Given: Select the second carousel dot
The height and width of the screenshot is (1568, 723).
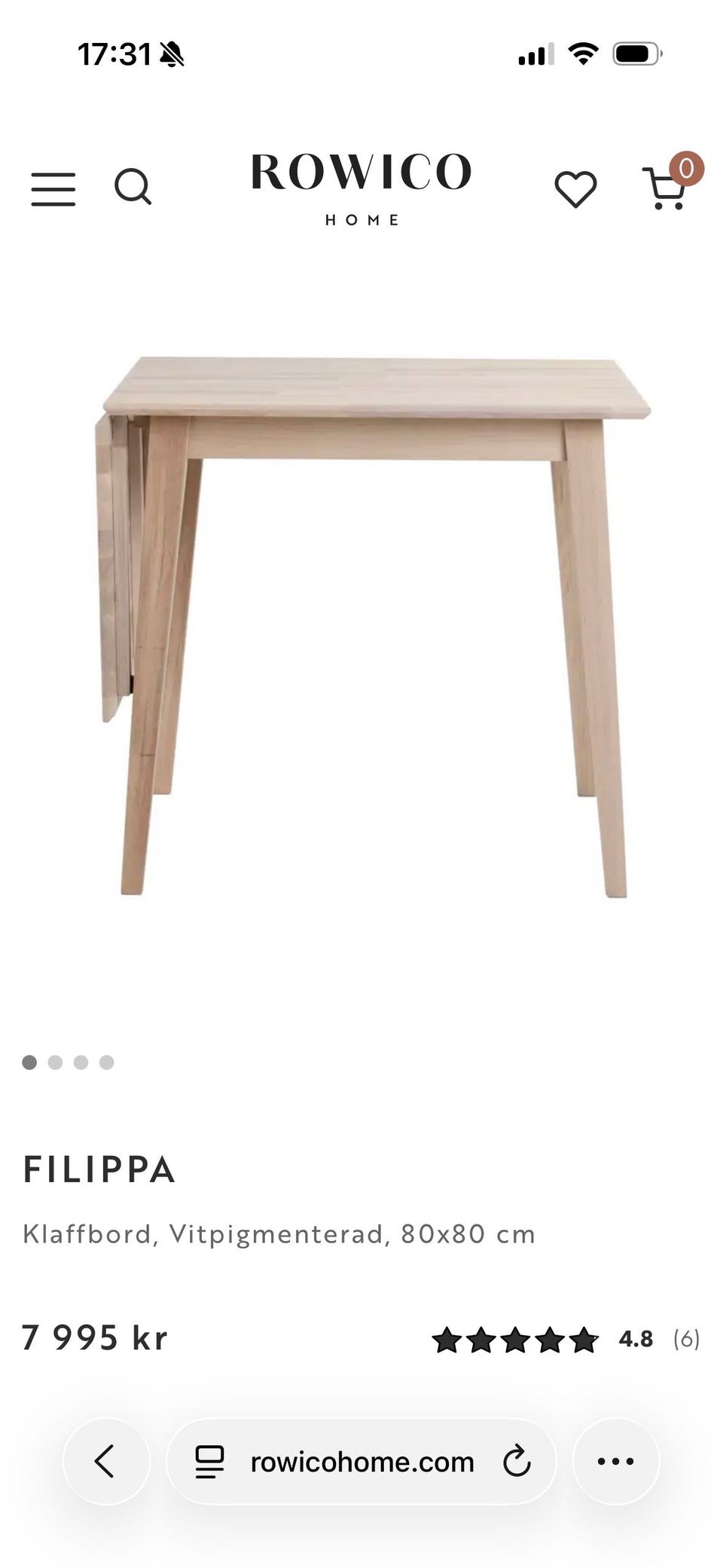Looking at the screenshot, I should [x=56, y=1062].
